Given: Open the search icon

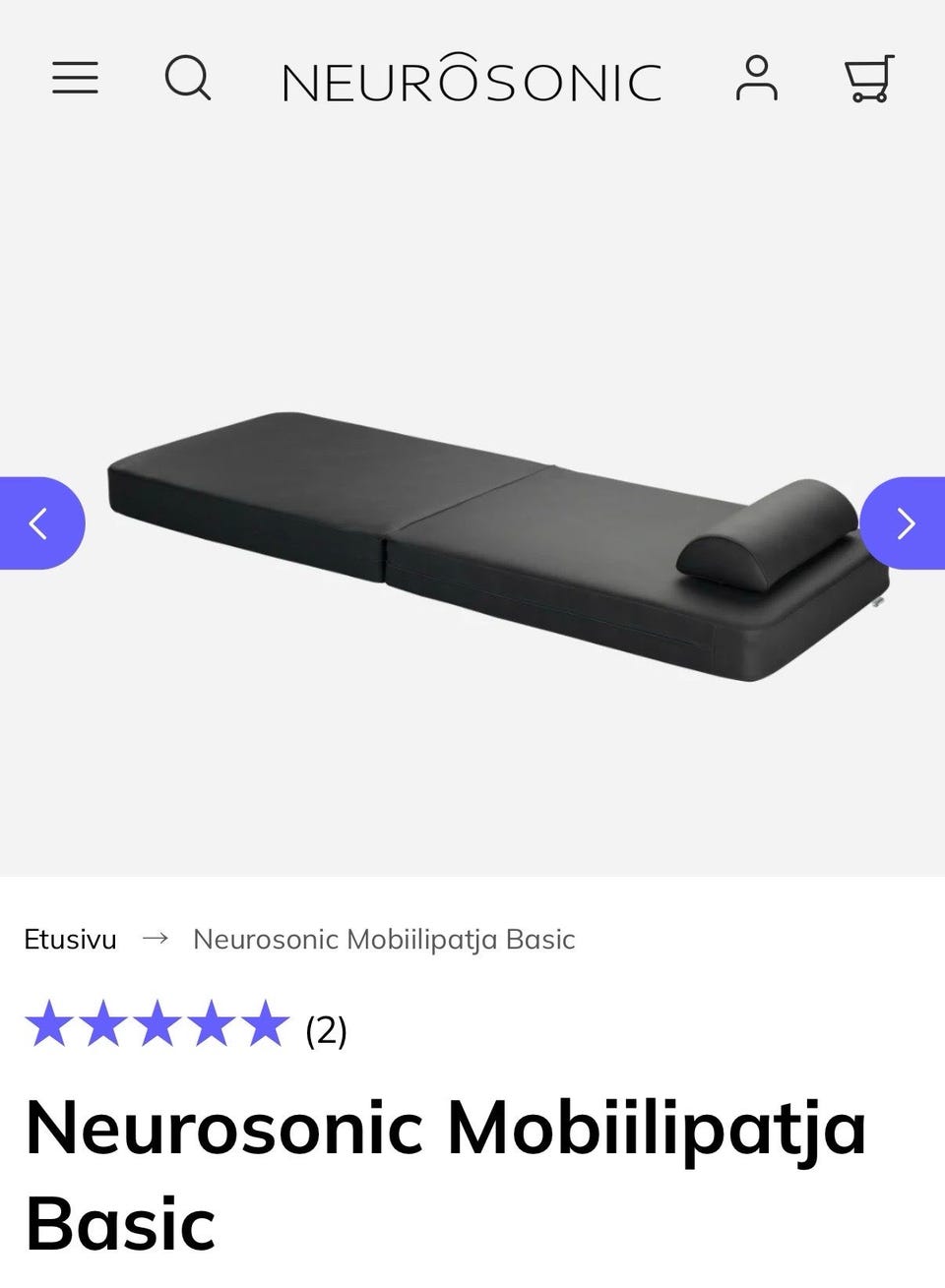Looking at the screenshot, I should (x=187, y=78).
